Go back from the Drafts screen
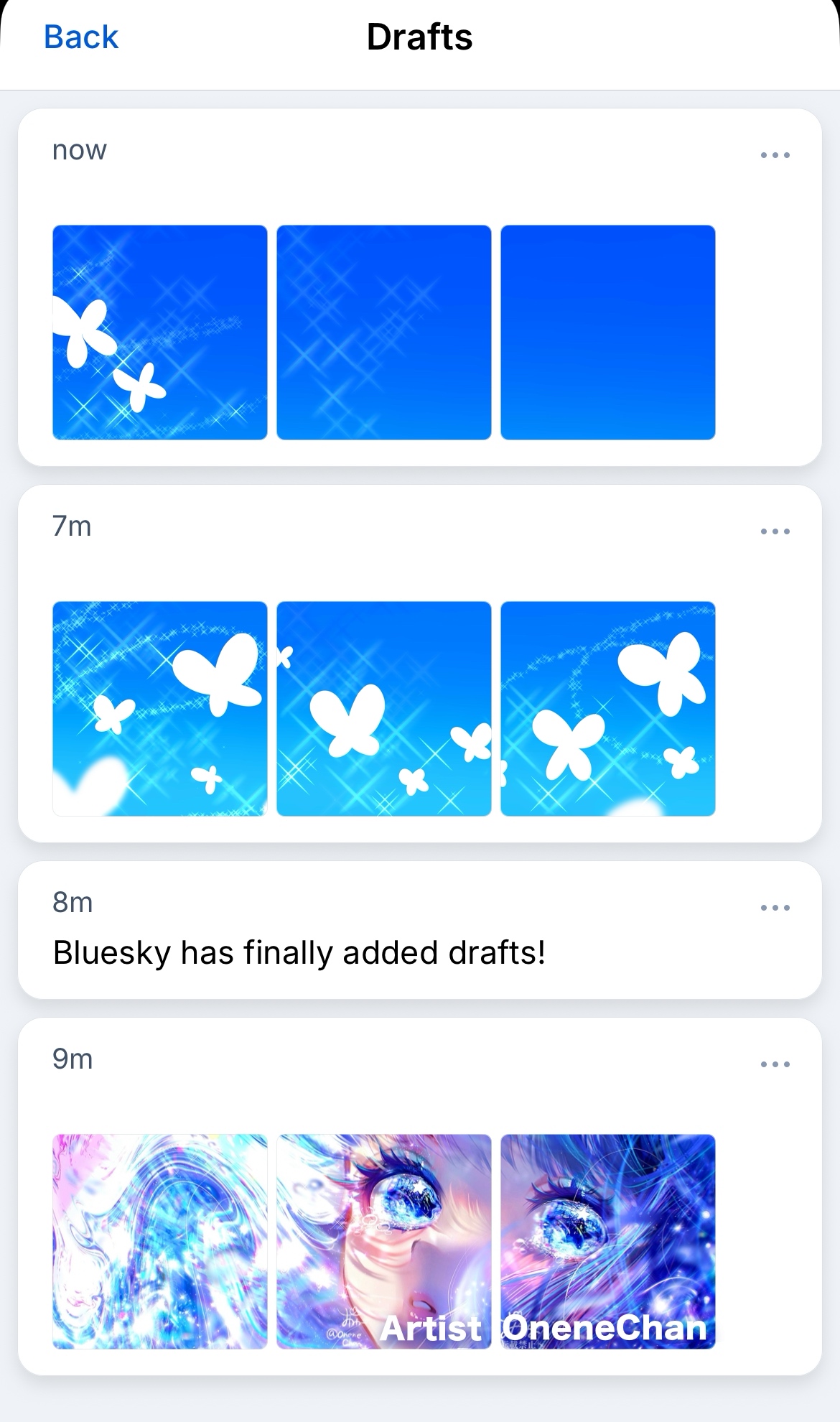 coord(80,37)
